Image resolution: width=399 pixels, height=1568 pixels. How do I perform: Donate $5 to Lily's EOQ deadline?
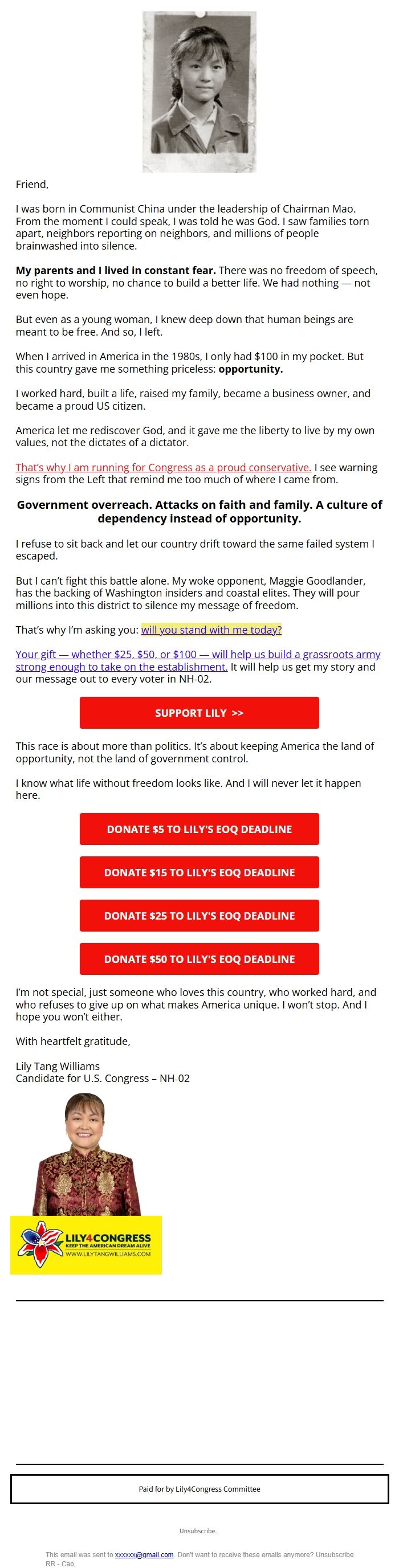[199, 829]
